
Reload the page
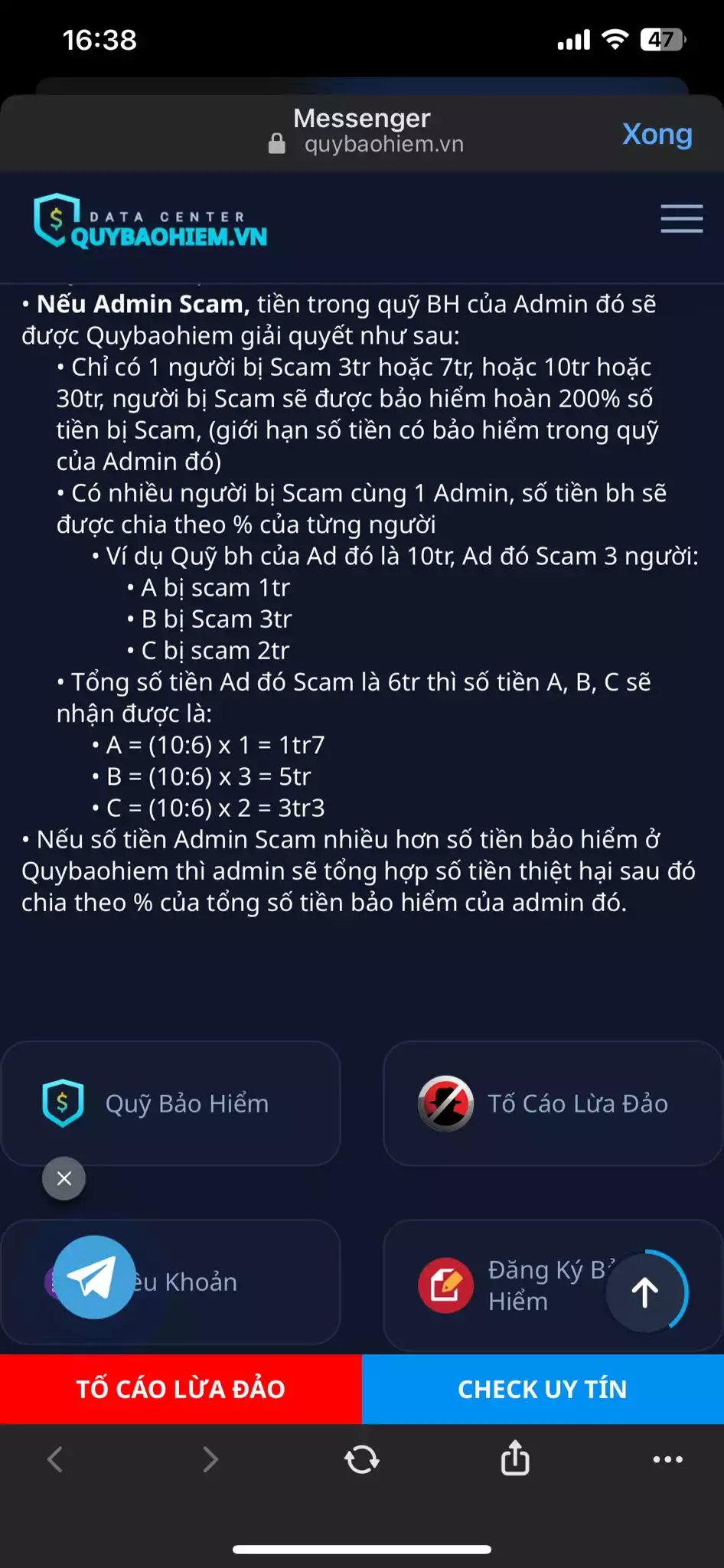click(x=362, y=1459)
